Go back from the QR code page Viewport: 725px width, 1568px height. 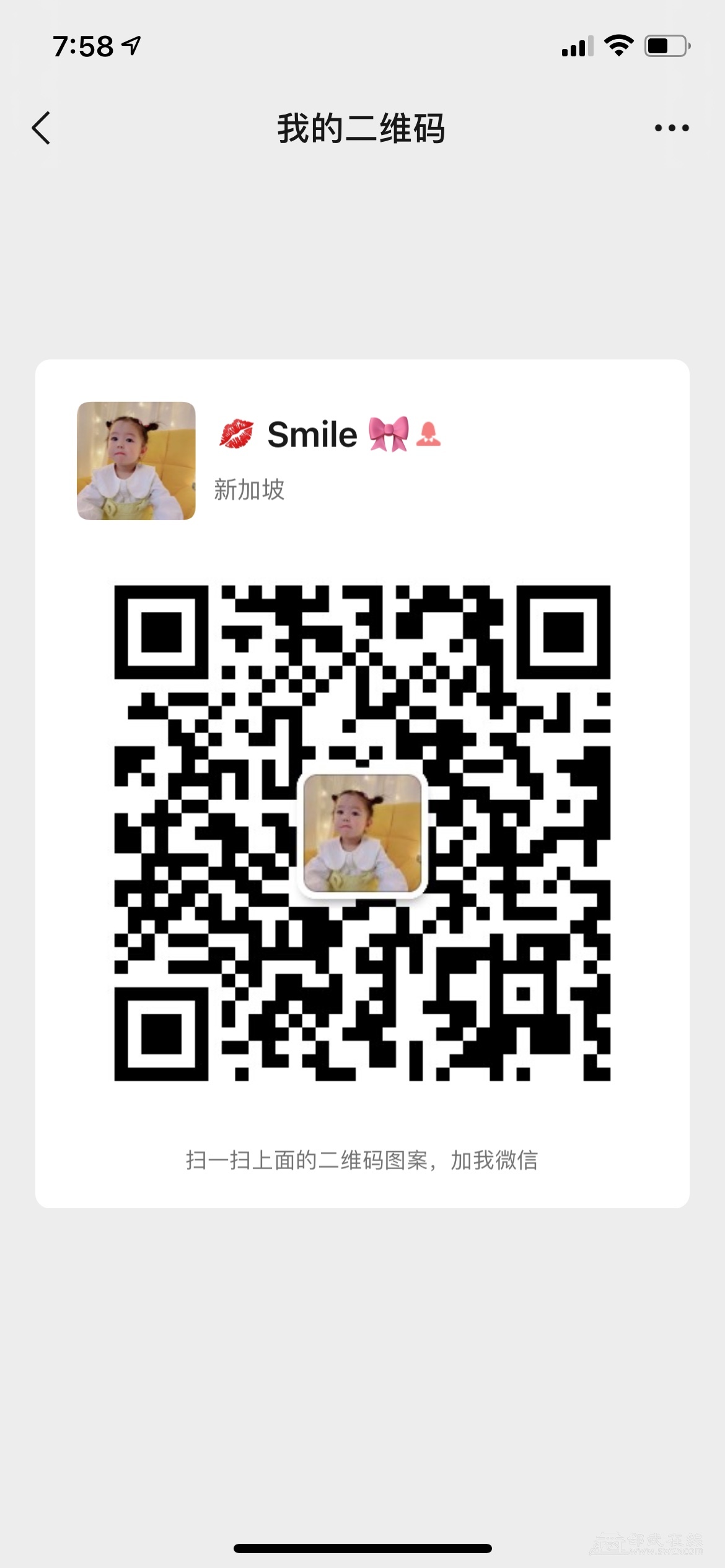click(42, 128)
